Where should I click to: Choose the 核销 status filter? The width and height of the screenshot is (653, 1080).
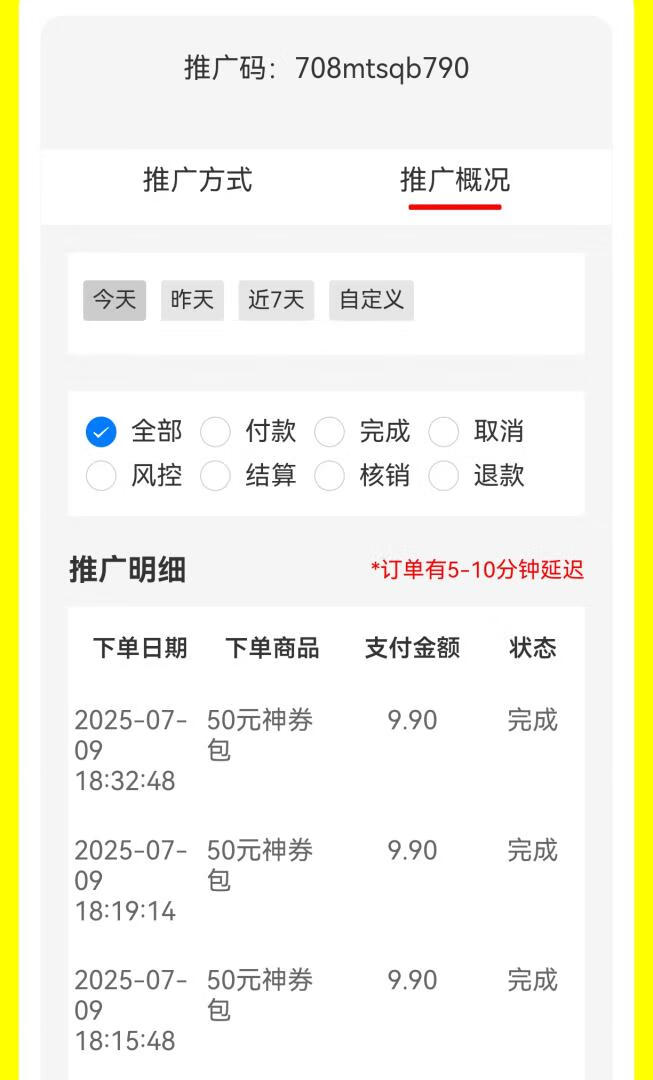tap(329, 476)
